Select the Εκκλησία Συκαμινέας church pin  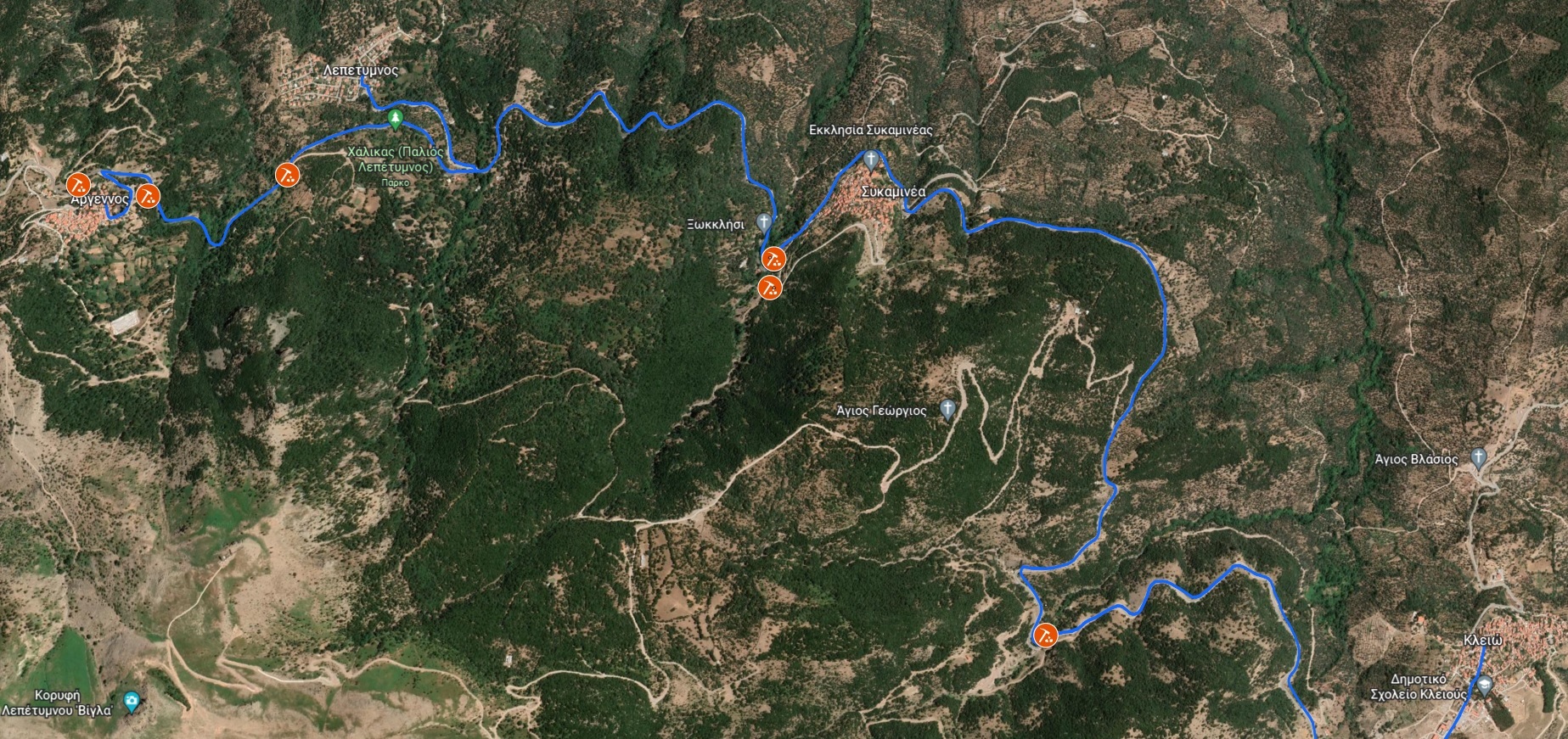871,159
